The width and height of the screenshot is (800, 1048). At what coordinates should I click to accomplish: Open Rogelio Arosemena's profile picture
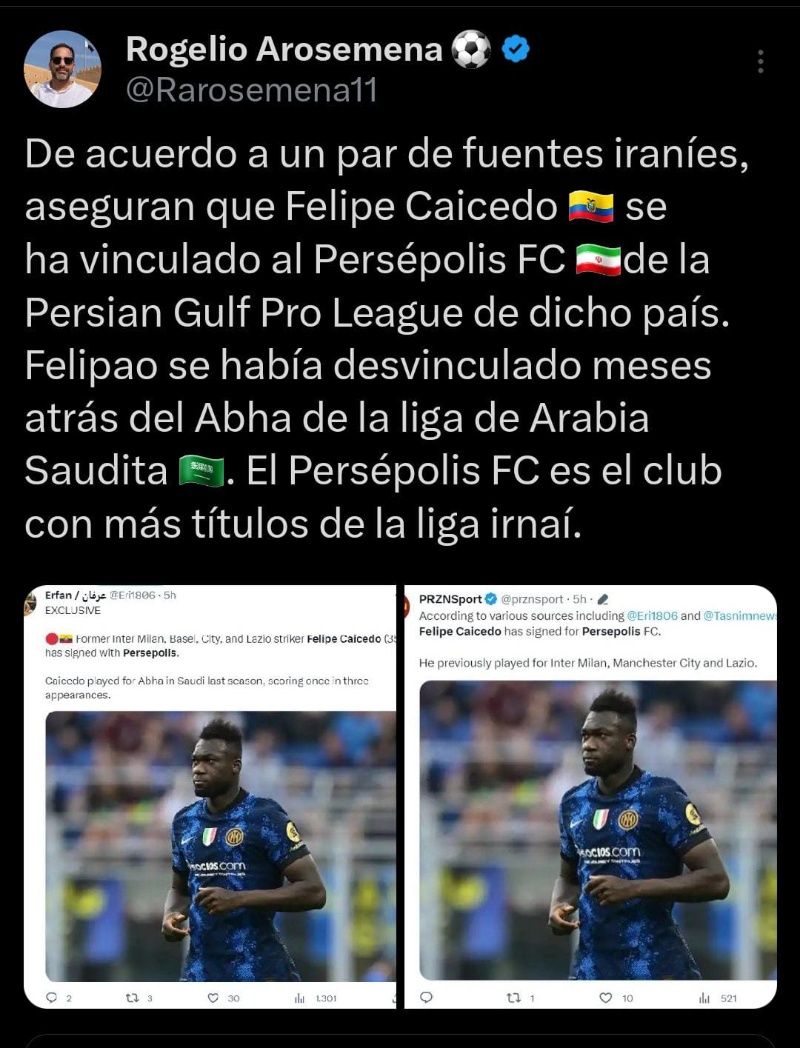click(x=62, y=69)
